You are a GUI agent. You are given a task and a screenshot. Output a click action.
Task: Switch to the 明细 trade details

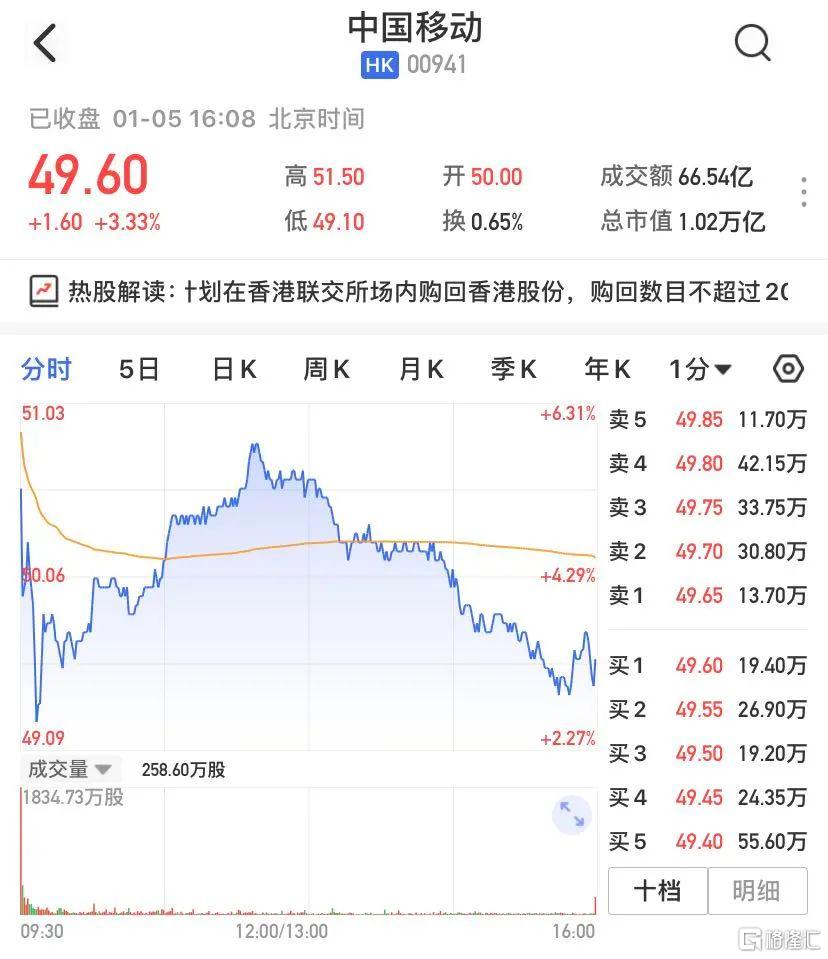(756, 890)
